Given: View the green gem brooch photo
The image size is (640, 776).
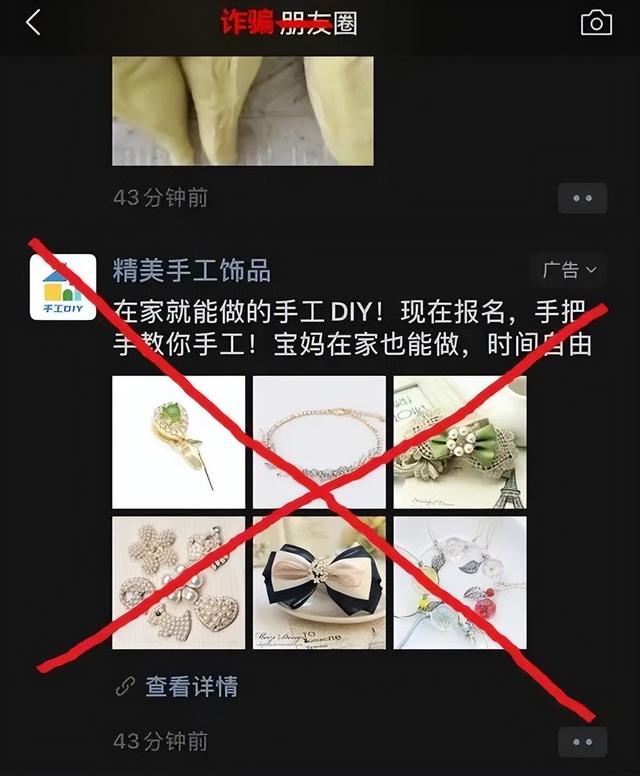Looking at the screenshot, I should point(178,441).
